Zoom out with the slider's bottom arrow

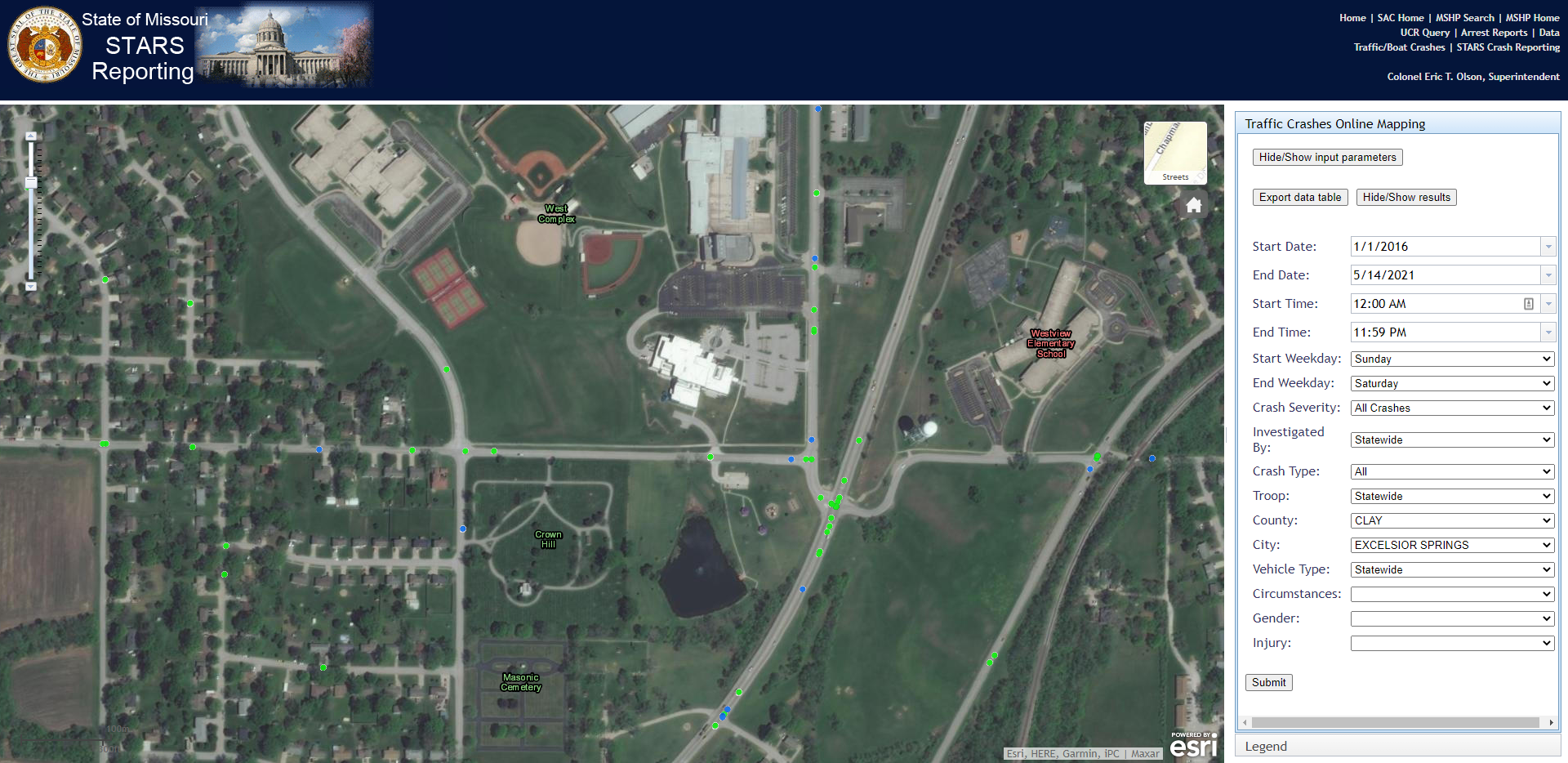(x=31, y=287)
